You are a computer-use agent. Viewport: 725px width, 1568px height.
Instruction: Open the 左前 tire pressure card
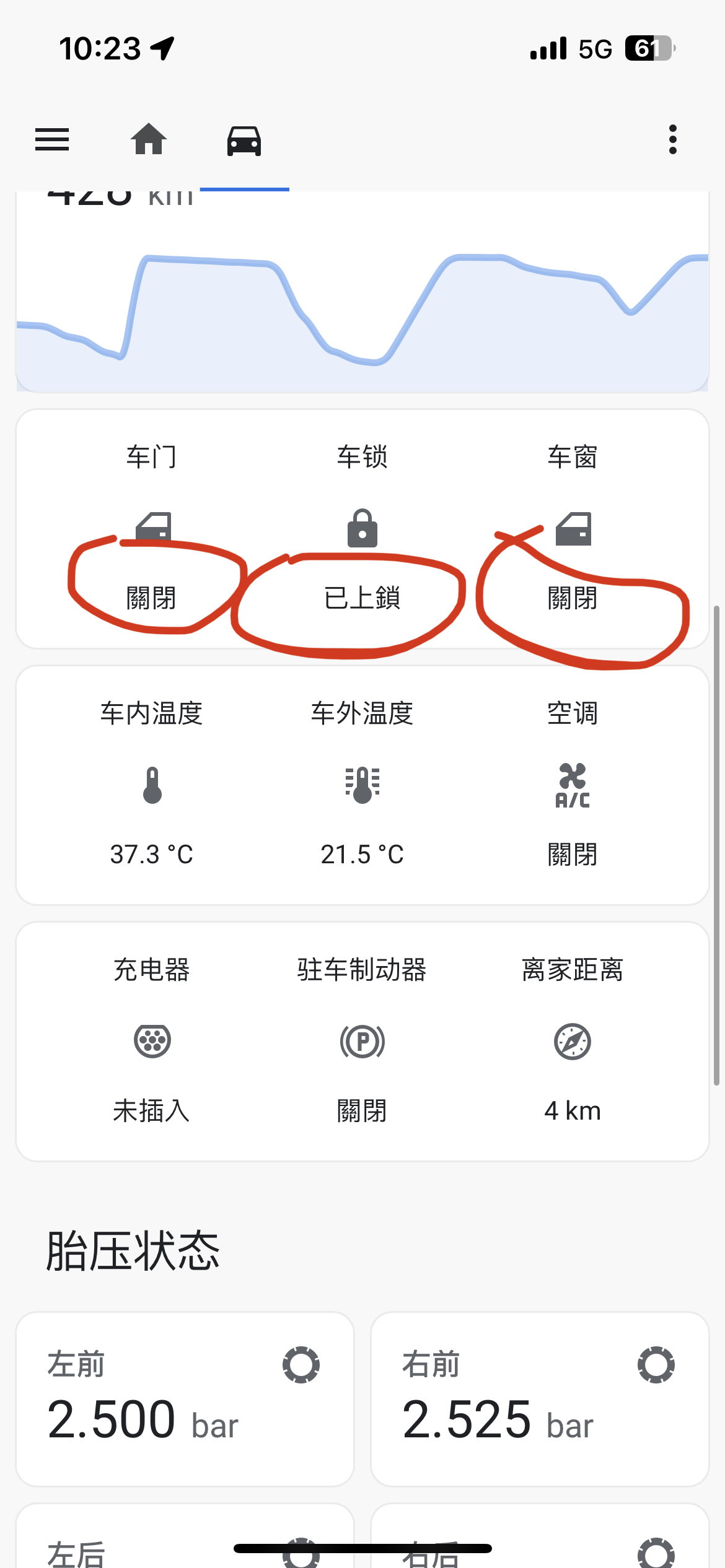(x=185, y=1399)
